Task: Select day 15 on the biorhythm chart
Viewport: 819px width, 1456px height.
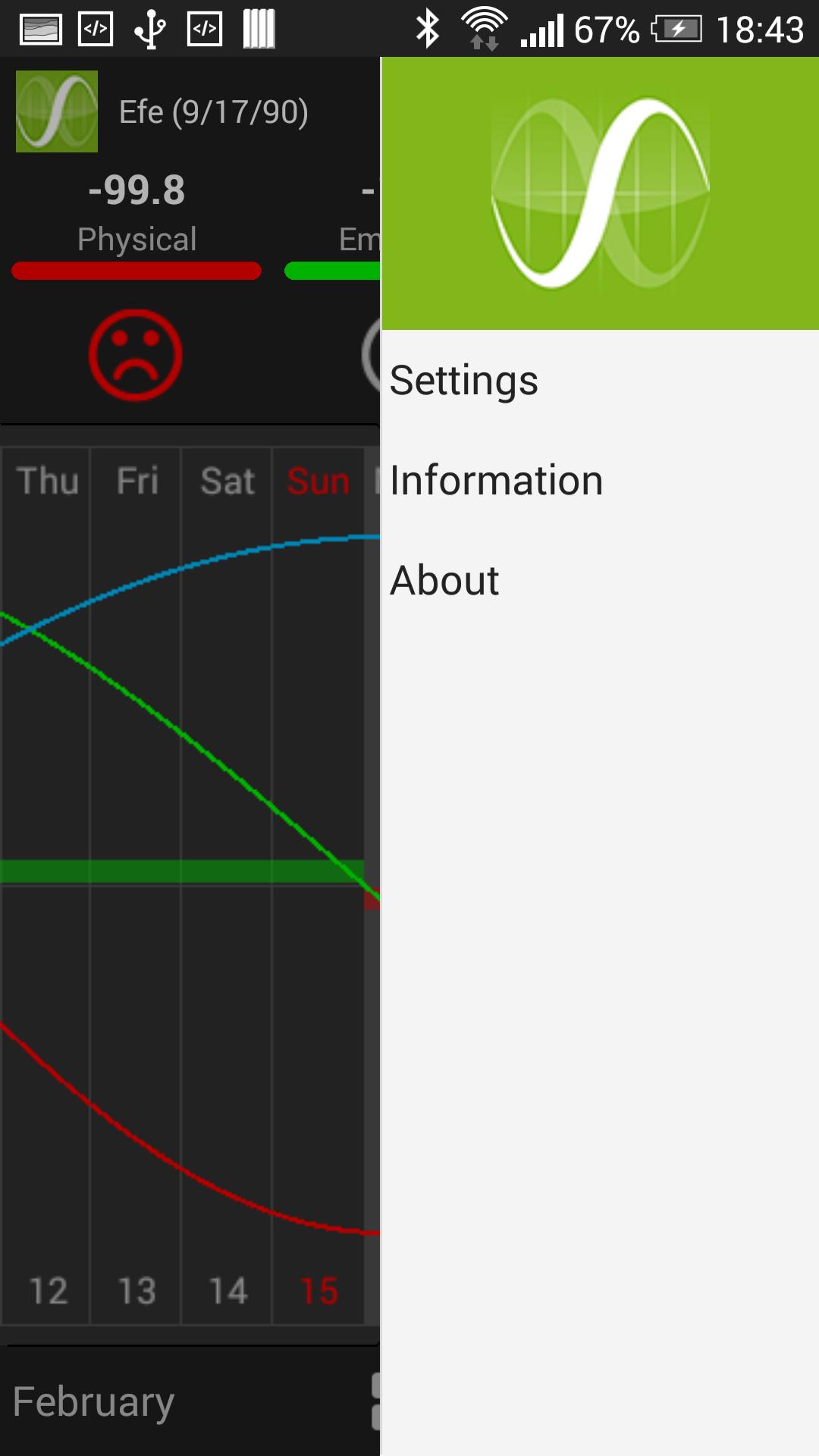Action: [x=319, y=1288]
